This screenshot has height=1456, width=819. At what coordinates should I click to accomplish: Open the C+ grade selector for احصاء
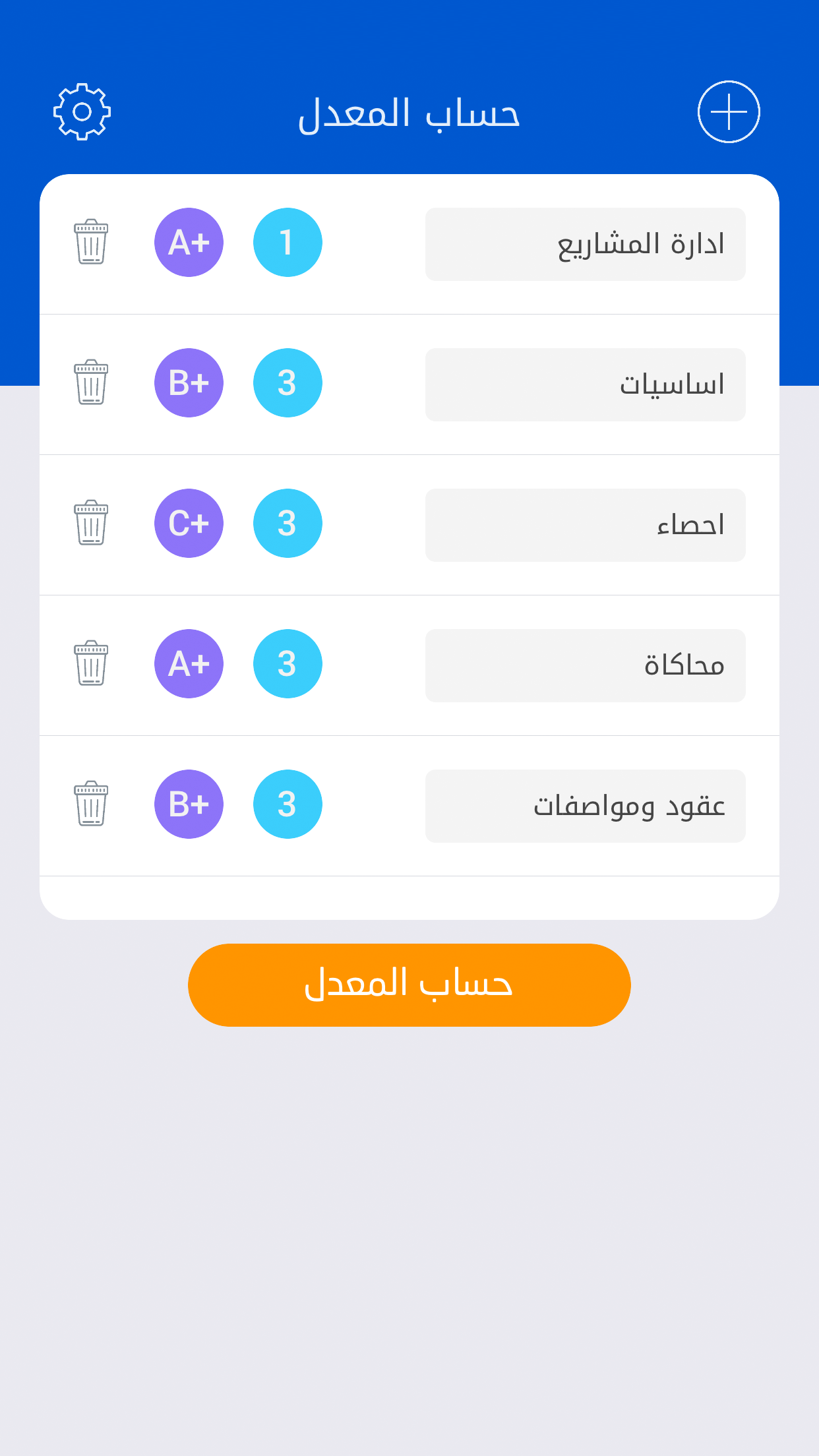[x=189, y=523]
